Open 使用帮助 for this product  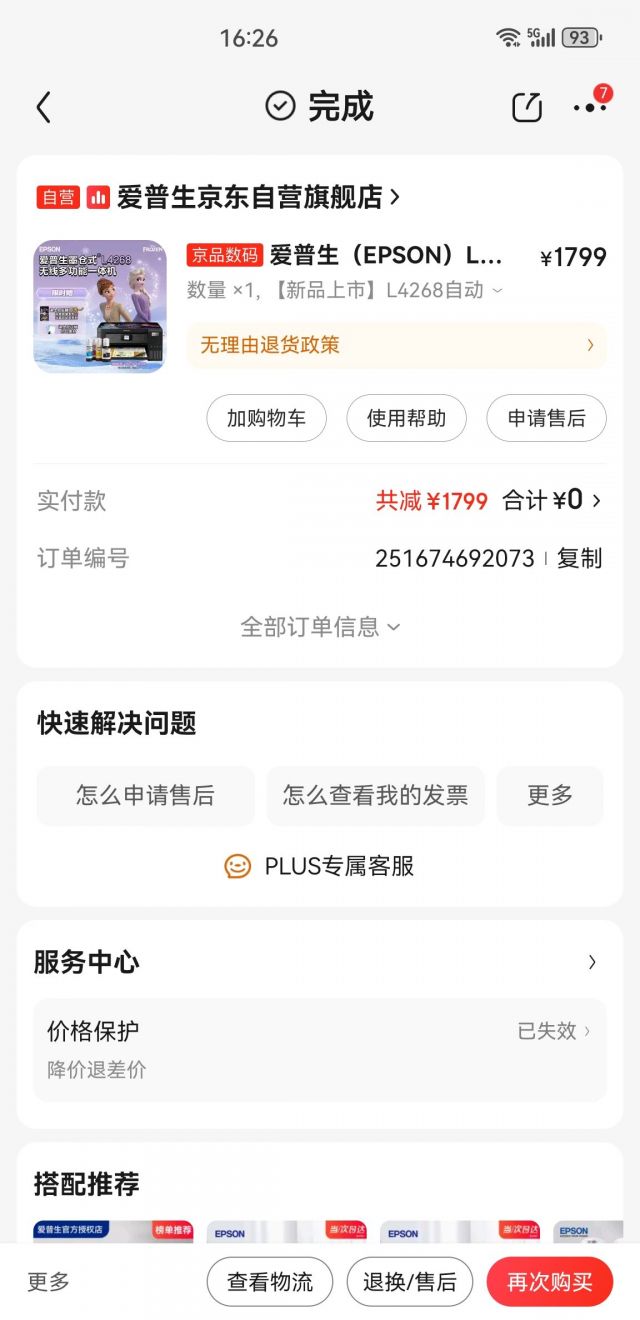point(406,418)
